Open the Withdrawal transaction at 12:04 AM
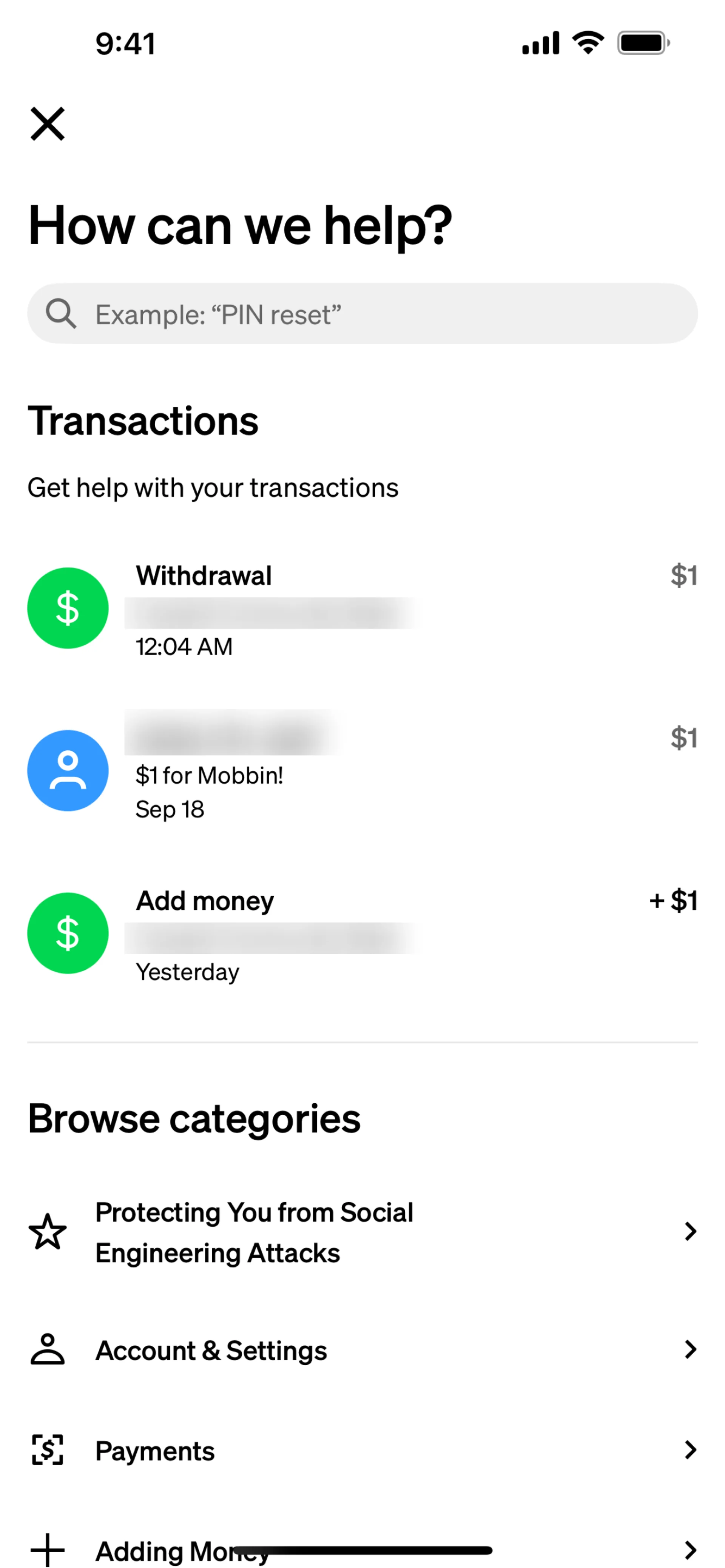The width and height of the screenshot is (725, 1568). coord(362,609)
